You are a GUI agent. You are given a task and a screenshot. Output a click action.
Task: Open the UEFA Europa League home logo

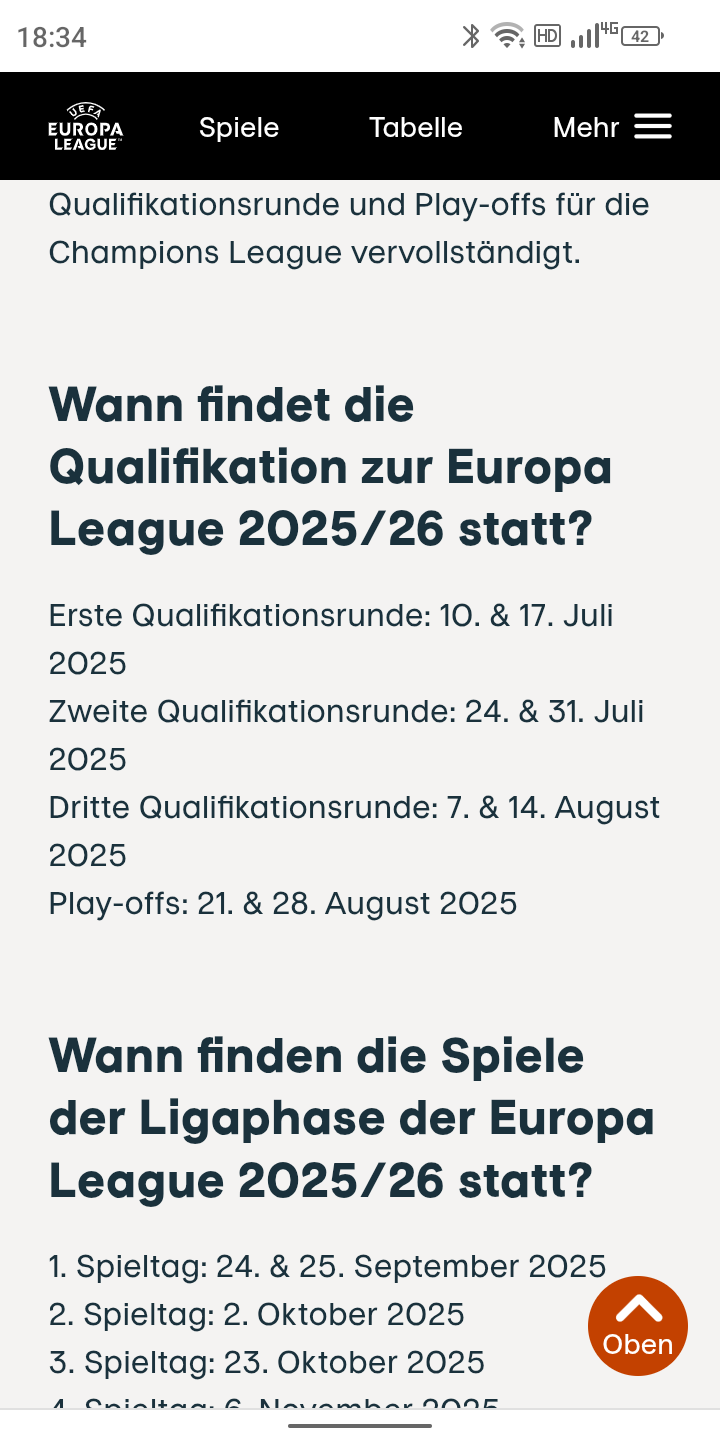86,127
